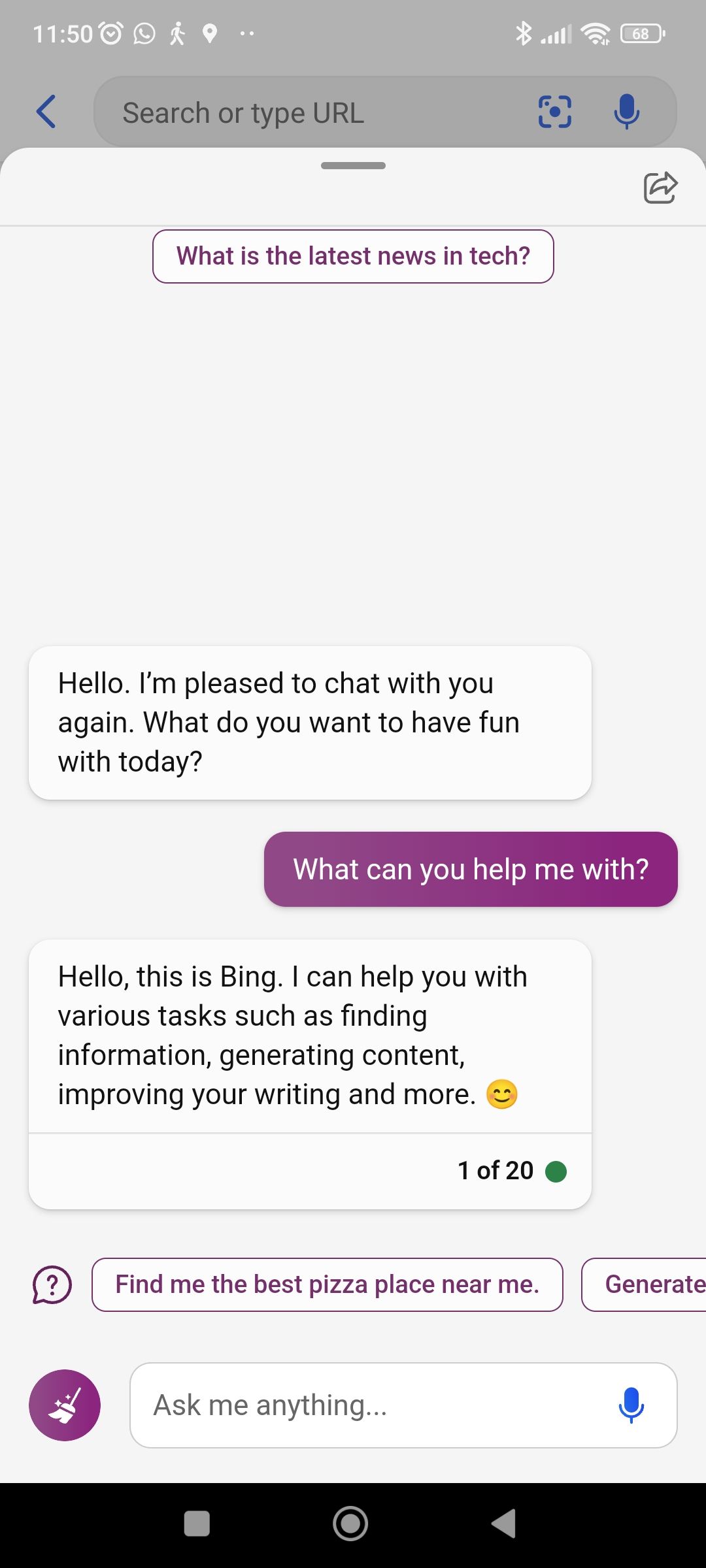
Task: Go back using the blue arrow
Action: coord(46,112)
